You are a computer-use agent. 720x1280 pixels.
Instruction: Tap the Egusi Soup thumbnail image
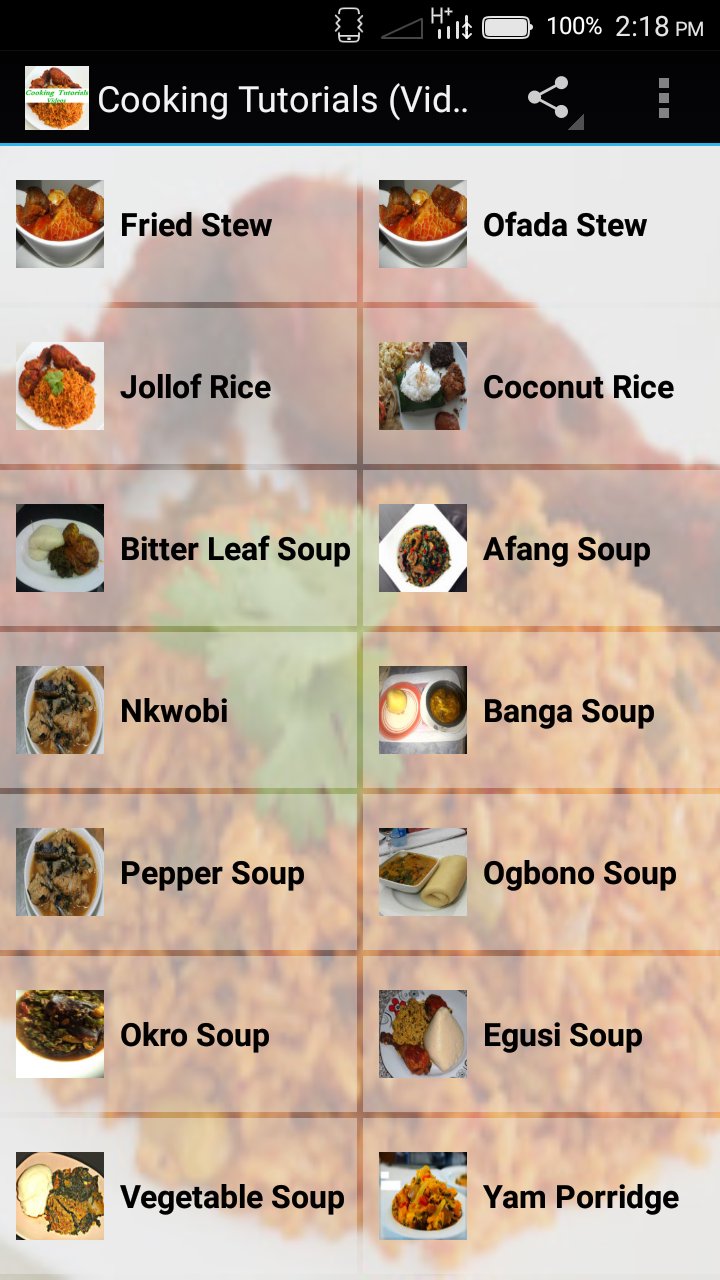(422, 1034)
